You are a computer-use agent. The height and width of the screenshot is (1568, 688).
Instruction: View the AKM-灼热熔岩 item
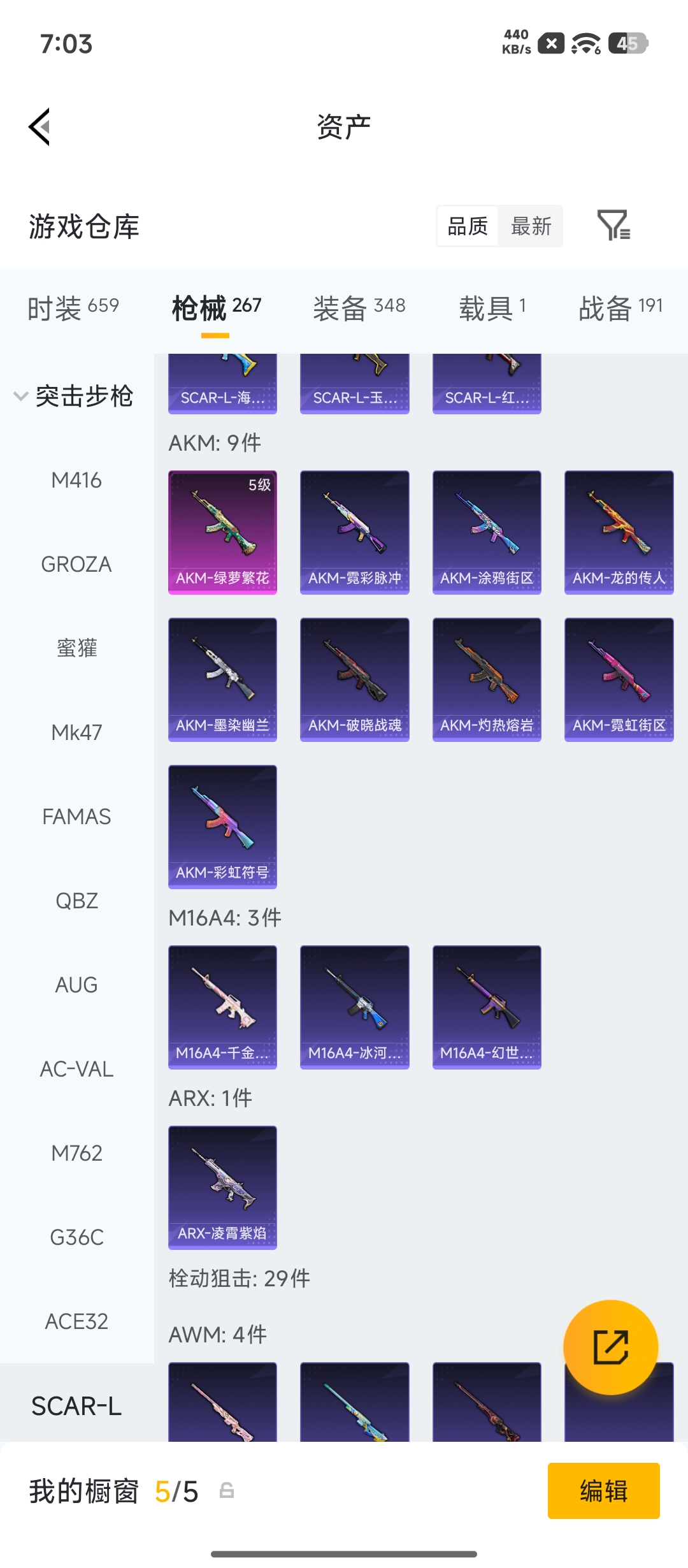[x=487, y=679]
